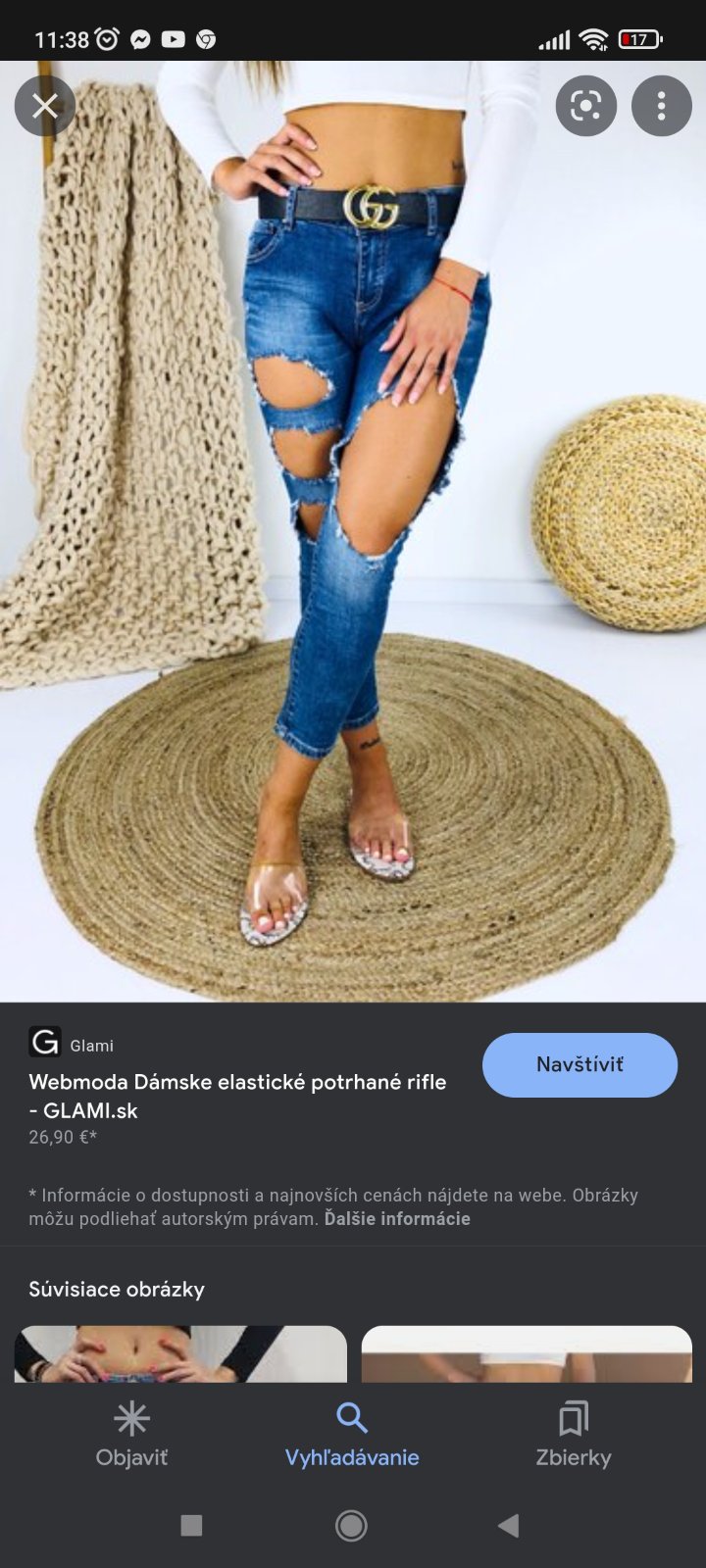Open the second related image
This screenshot has width=706, height=1568.
point(527,1353)
